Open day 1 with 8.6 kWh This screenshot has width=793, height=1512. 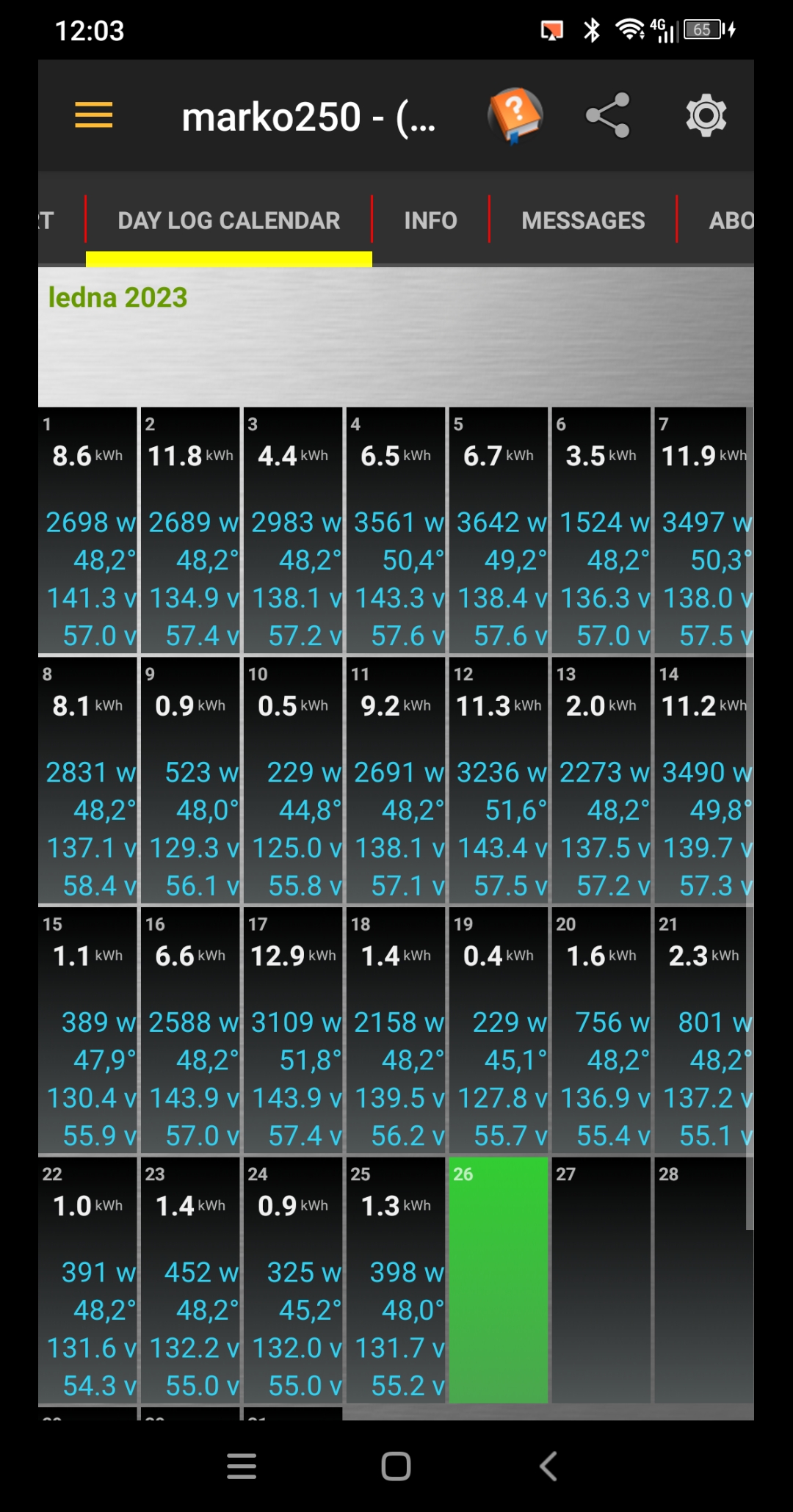88,530
